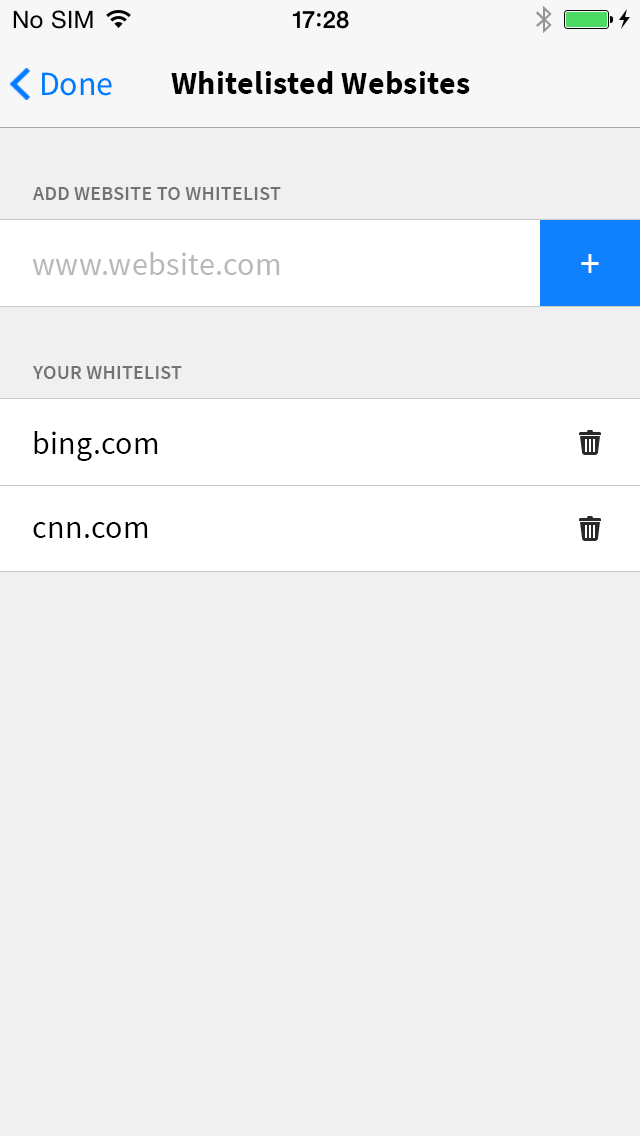
Task: Delete bing.com from the whitelist
Action: (590, 443)
